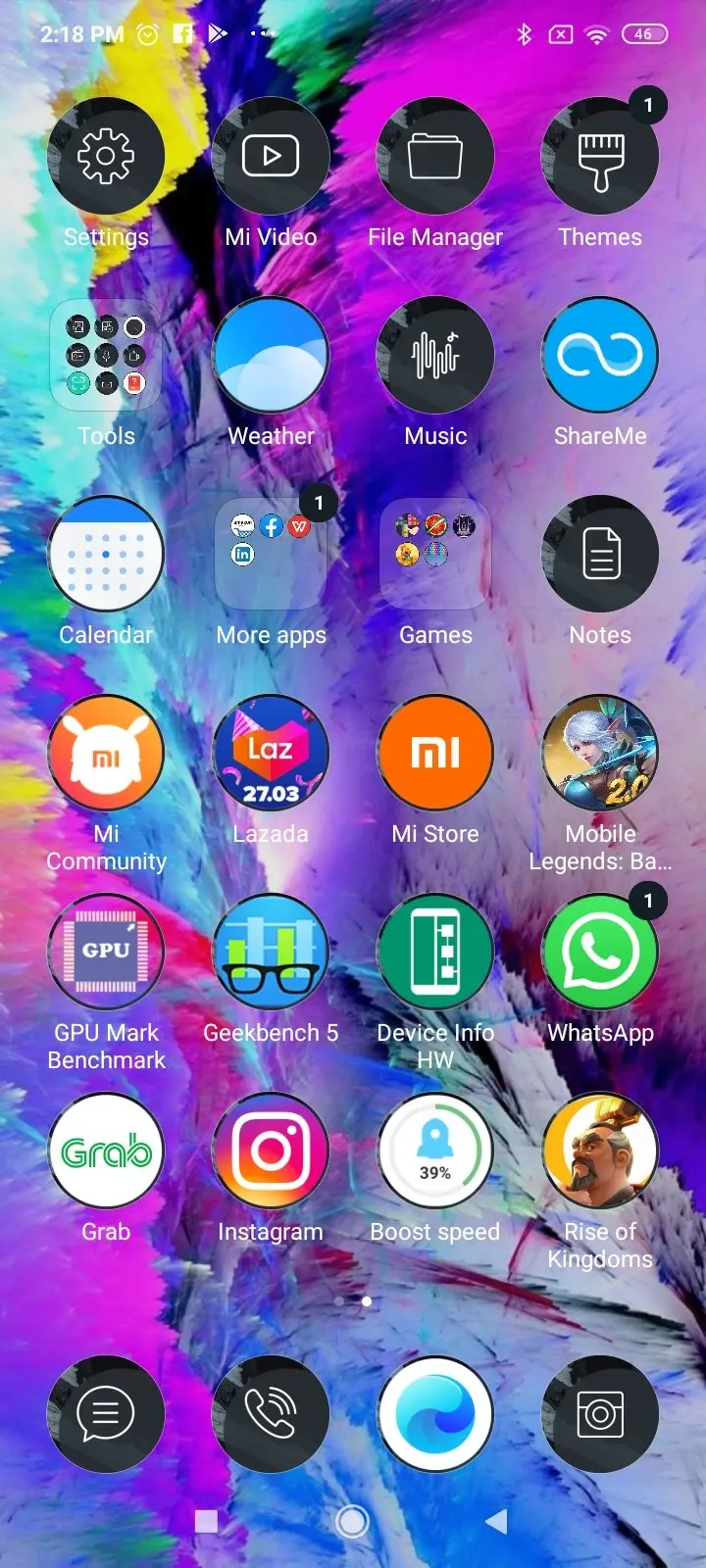
Task: Open File Manager
Action: (x=435, y=157)
